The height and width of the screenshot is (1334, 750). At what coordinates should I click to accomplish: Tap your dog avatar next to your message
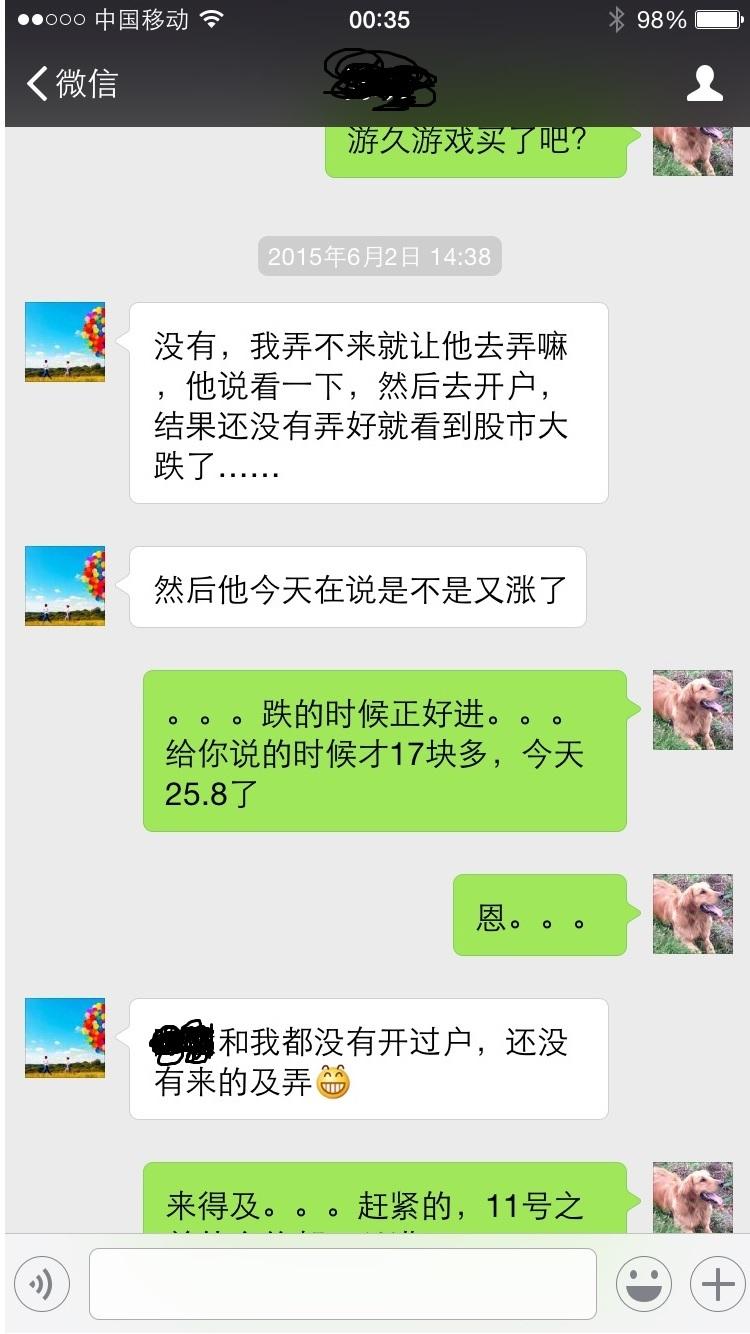click(x=692, y=711)
